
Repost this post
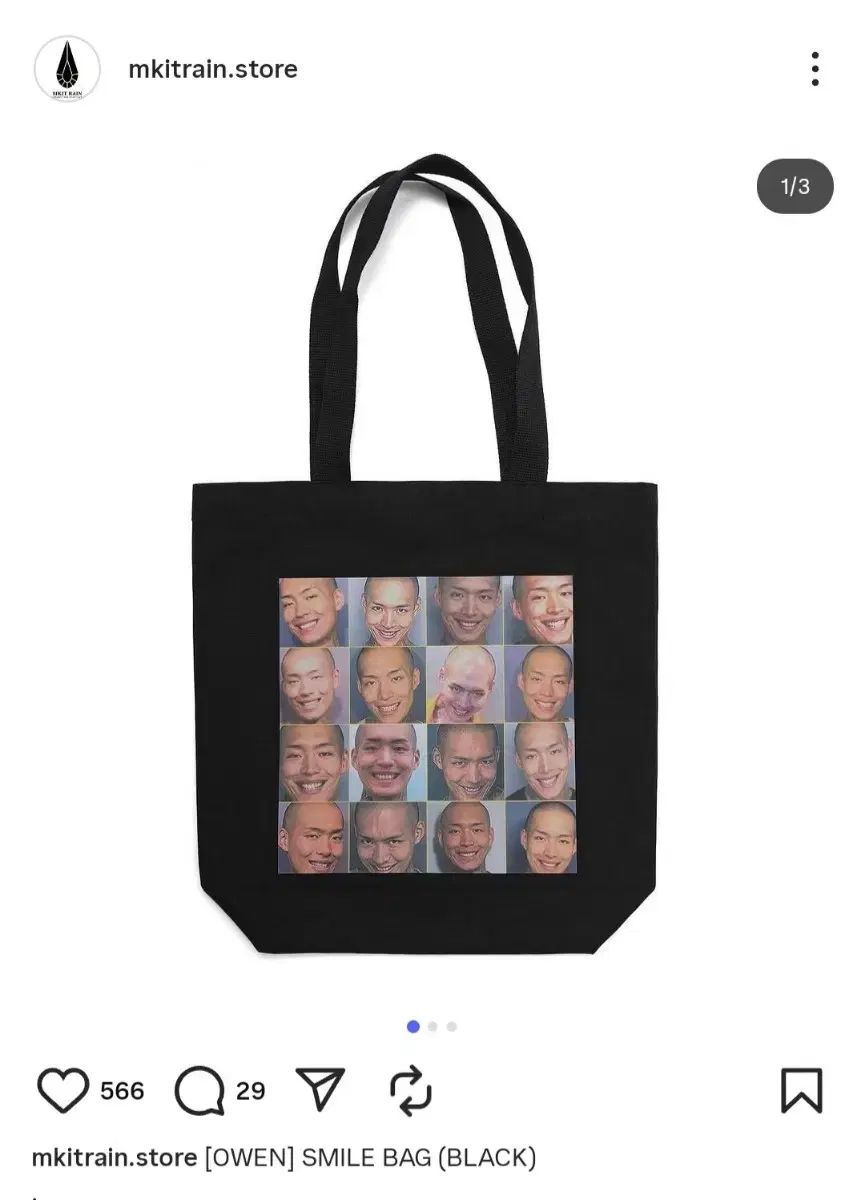[x=410, y=1091]
